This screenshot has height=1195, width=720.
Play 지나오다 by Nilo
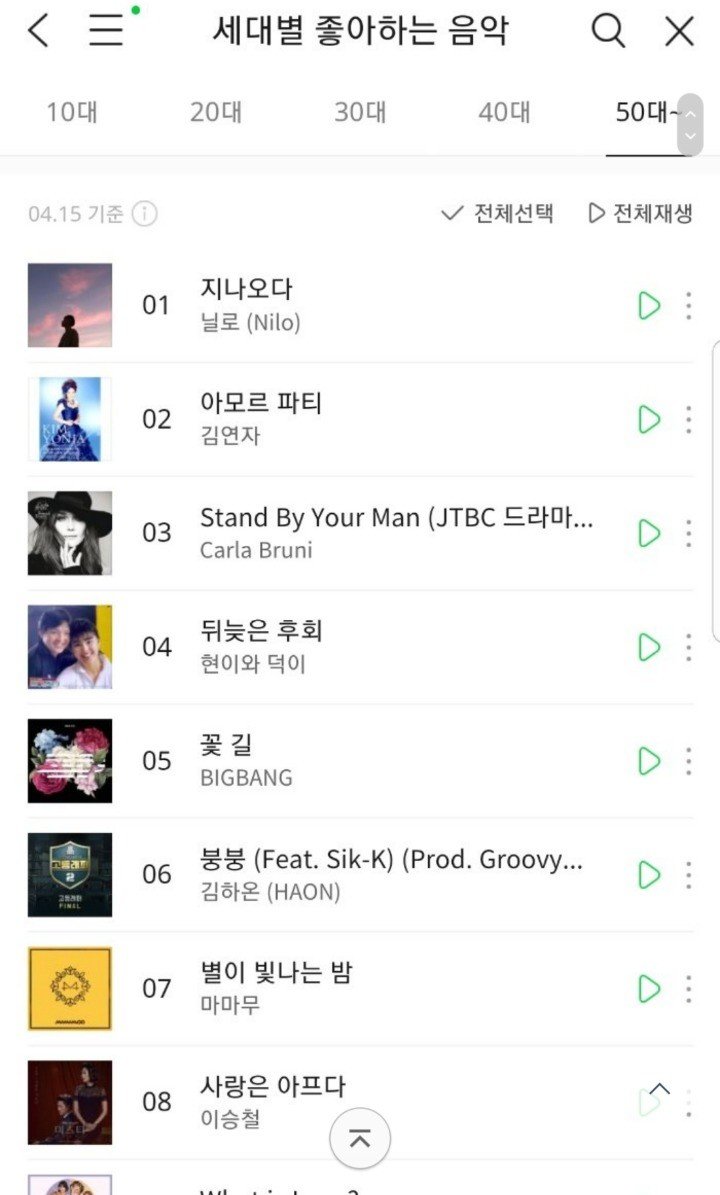tap(649, 305)
